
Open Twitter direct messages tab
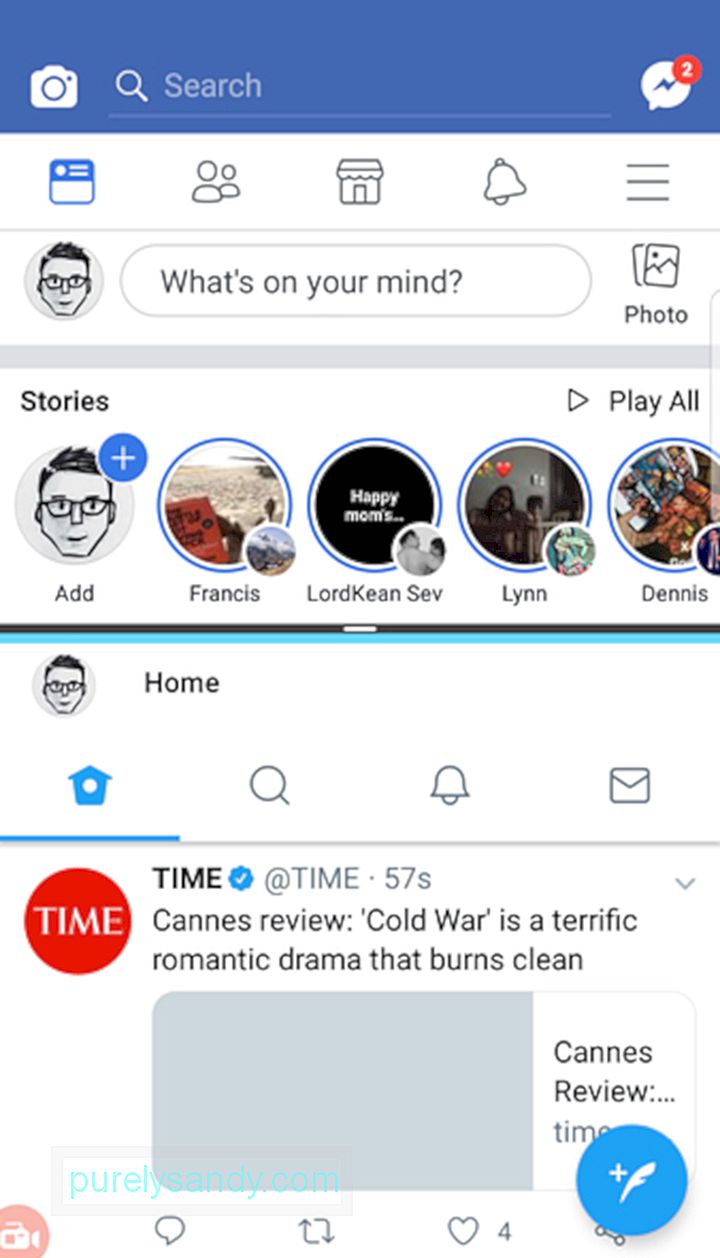click(x=629, y=786)
